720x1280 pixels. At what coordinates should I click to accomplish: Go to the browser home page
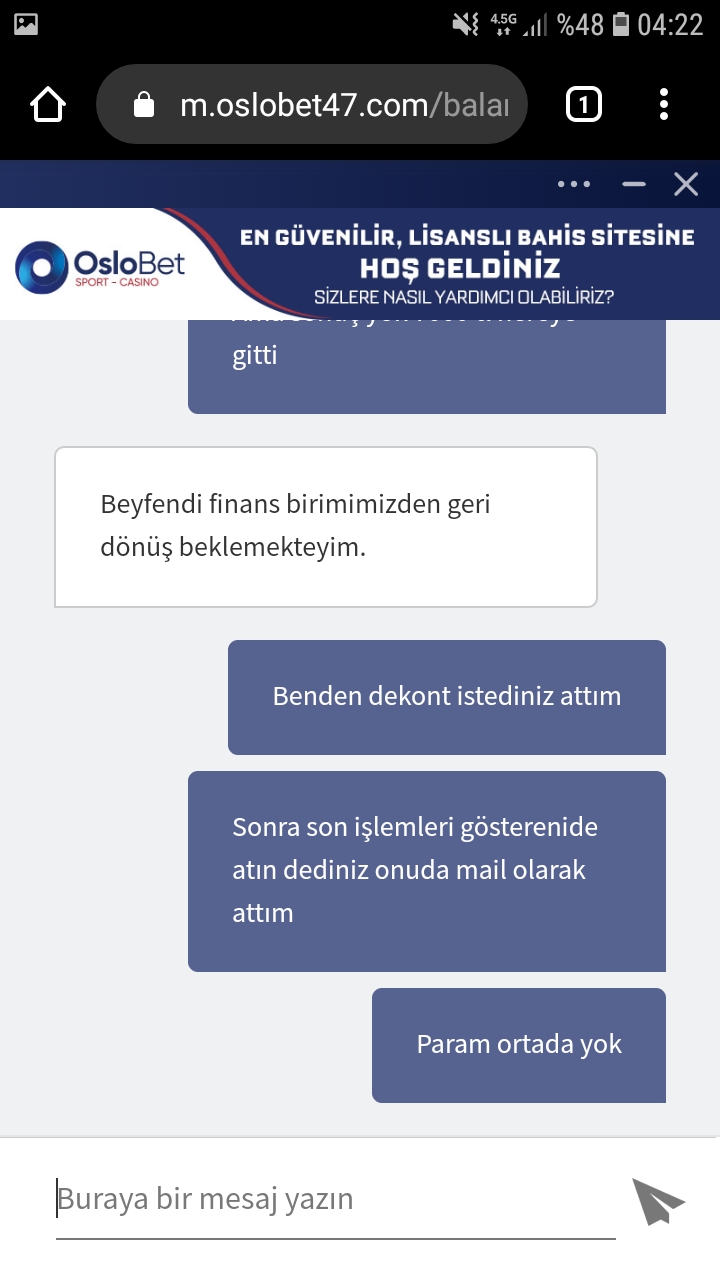tap(48, 104)
